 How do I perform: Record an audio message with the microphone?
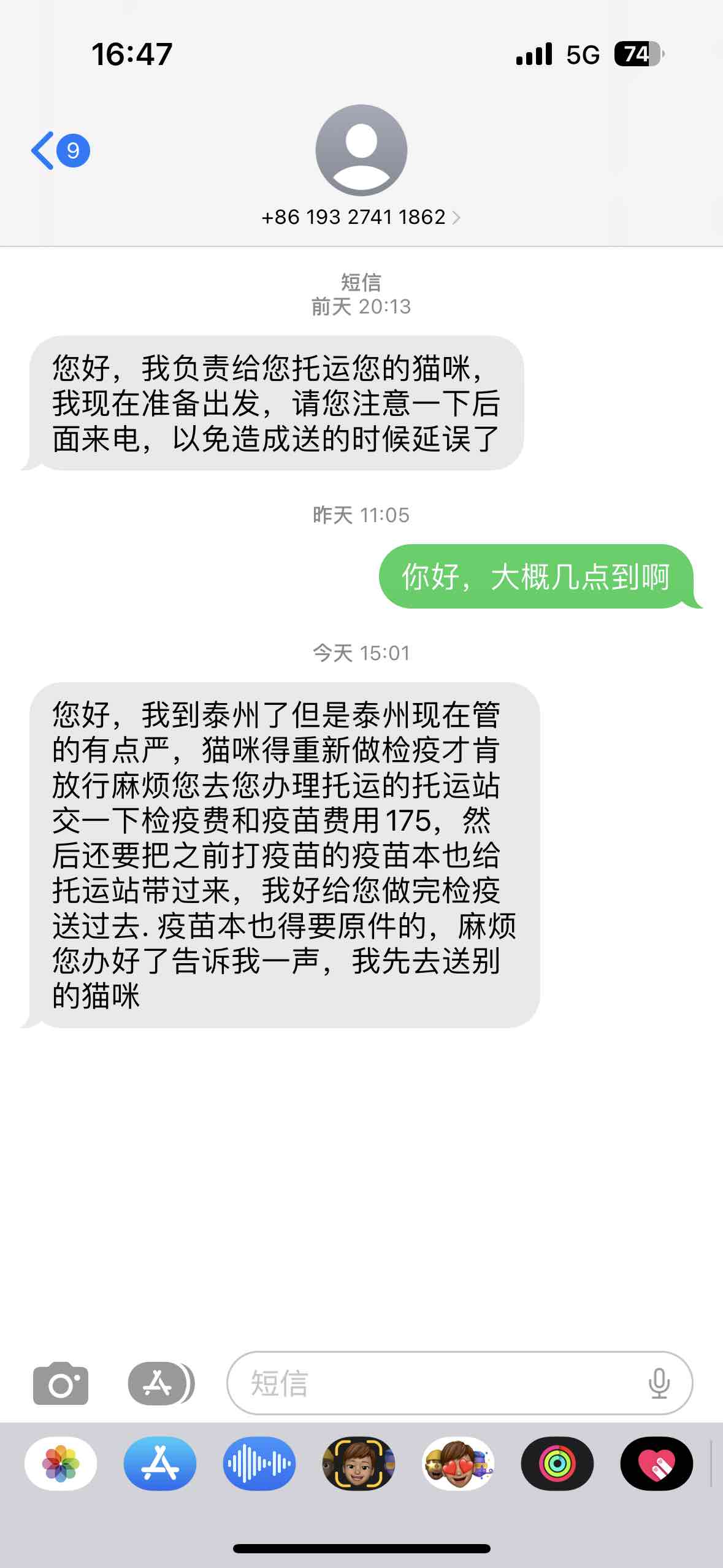point(659,1383)
